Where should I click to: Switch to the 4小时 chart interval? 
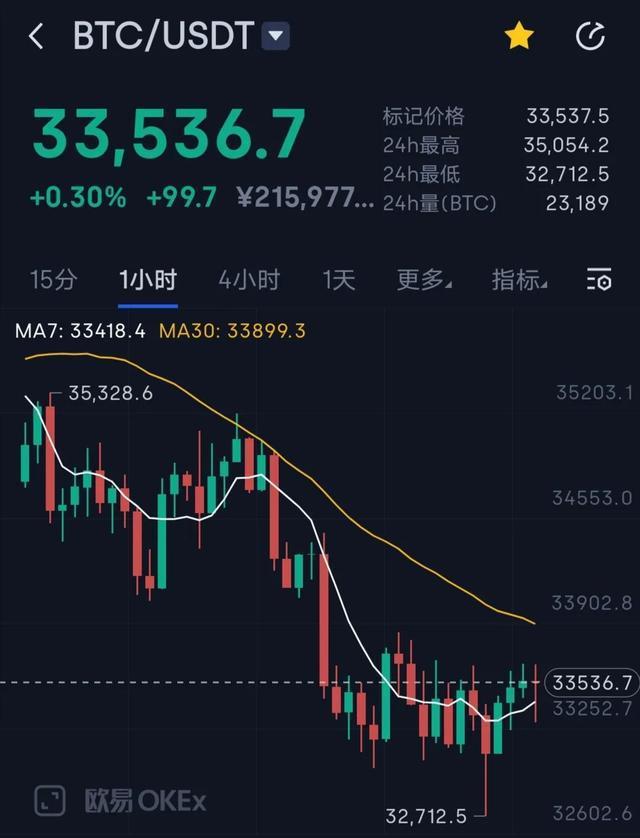pos(249,280)
